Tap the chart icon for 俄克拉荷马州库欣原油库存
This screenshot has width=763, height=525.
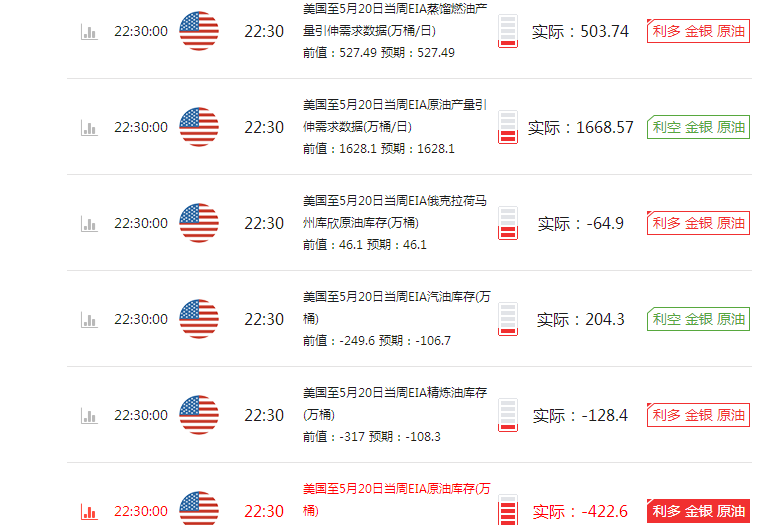pyautogui.click(x=89, y=224)
